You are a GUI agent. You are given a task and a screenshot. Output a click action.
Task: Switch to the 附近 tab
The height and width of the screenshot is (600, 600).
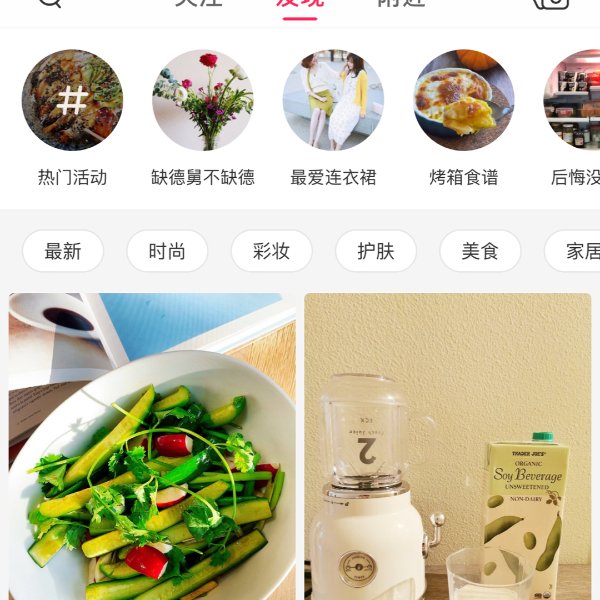pyautogui.click(x=400, y=3)
